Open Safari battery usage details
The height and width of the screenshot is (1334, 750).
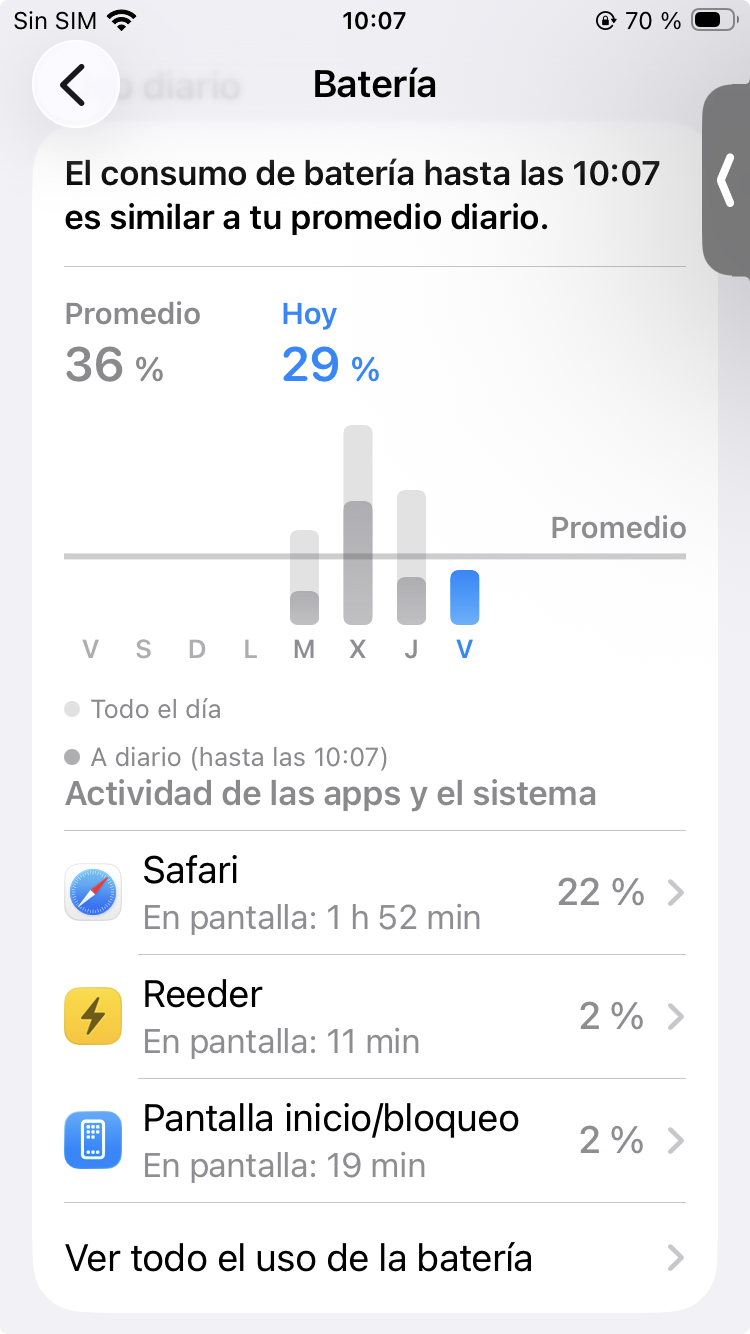(x=375, y=892)
